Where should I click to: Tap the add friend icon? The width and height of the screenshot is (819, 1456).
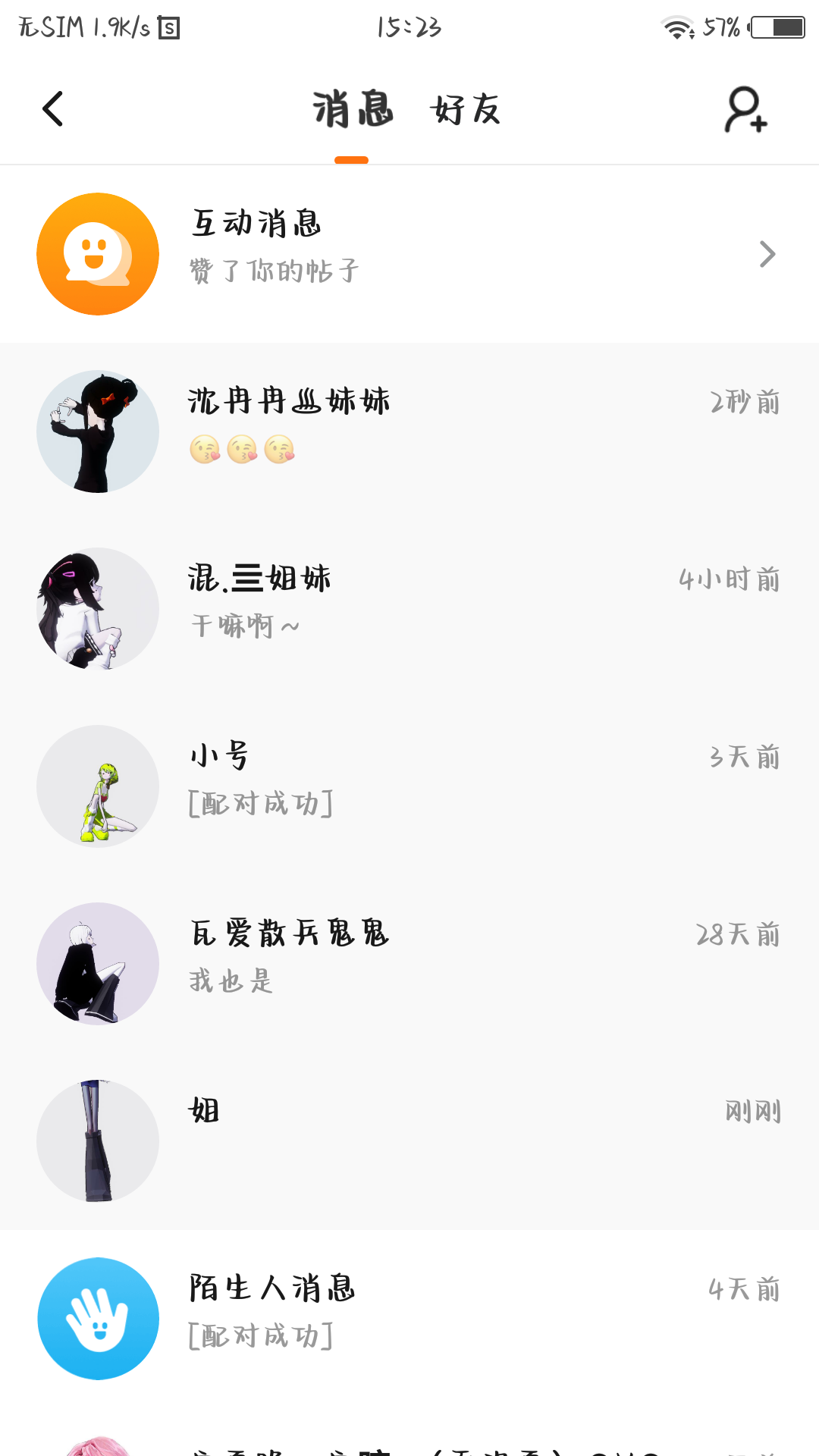click(x=746, y=110)
